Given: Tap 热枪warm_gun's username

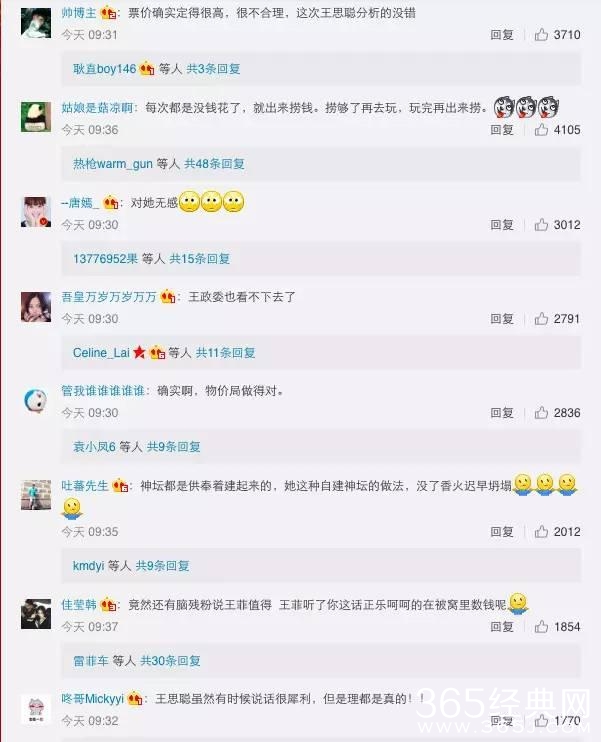Looking at the screenshot, I should pyautogui.click(x=113, y=164).
